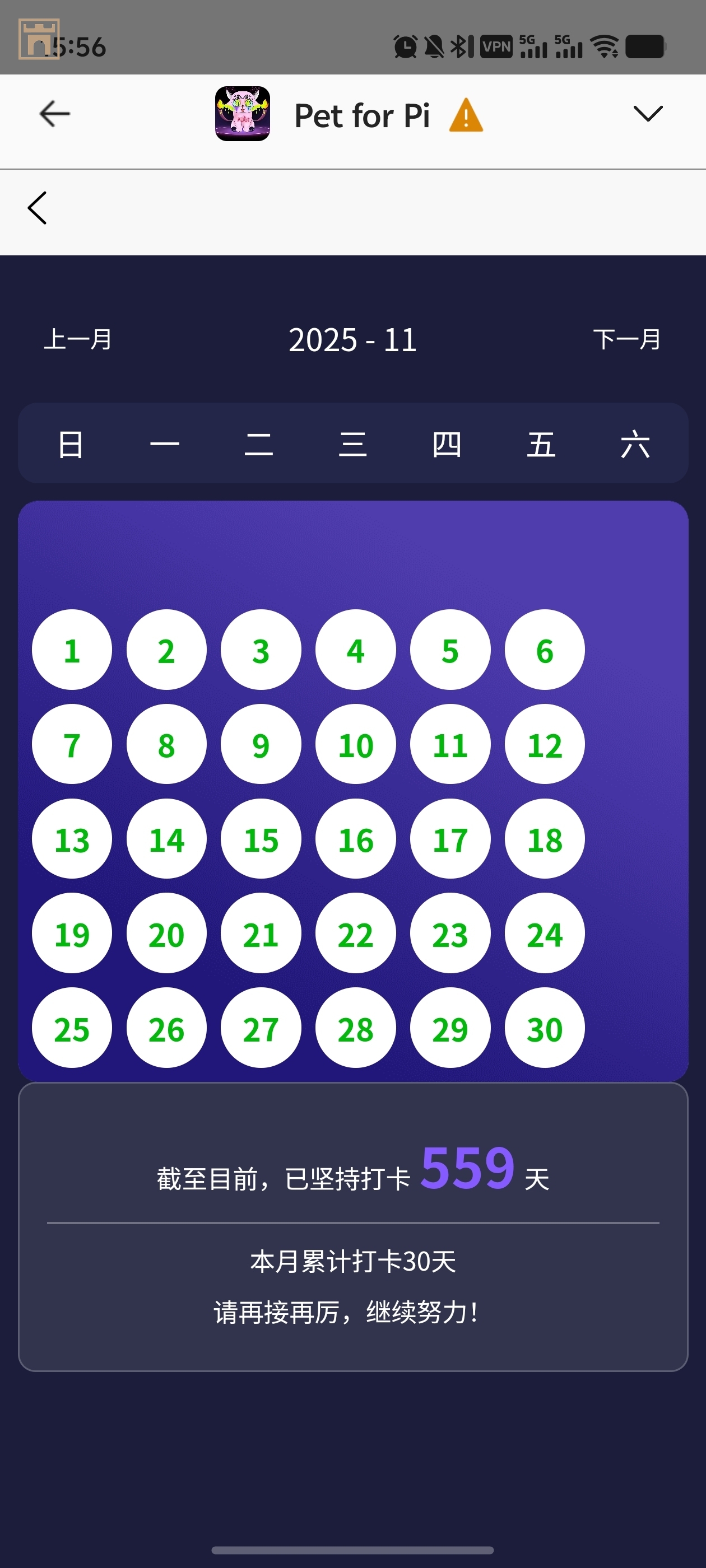The height and width of the screenshot is (1568, 706).
Task: Select day 22 in the calendar
Action: point(356,933)
